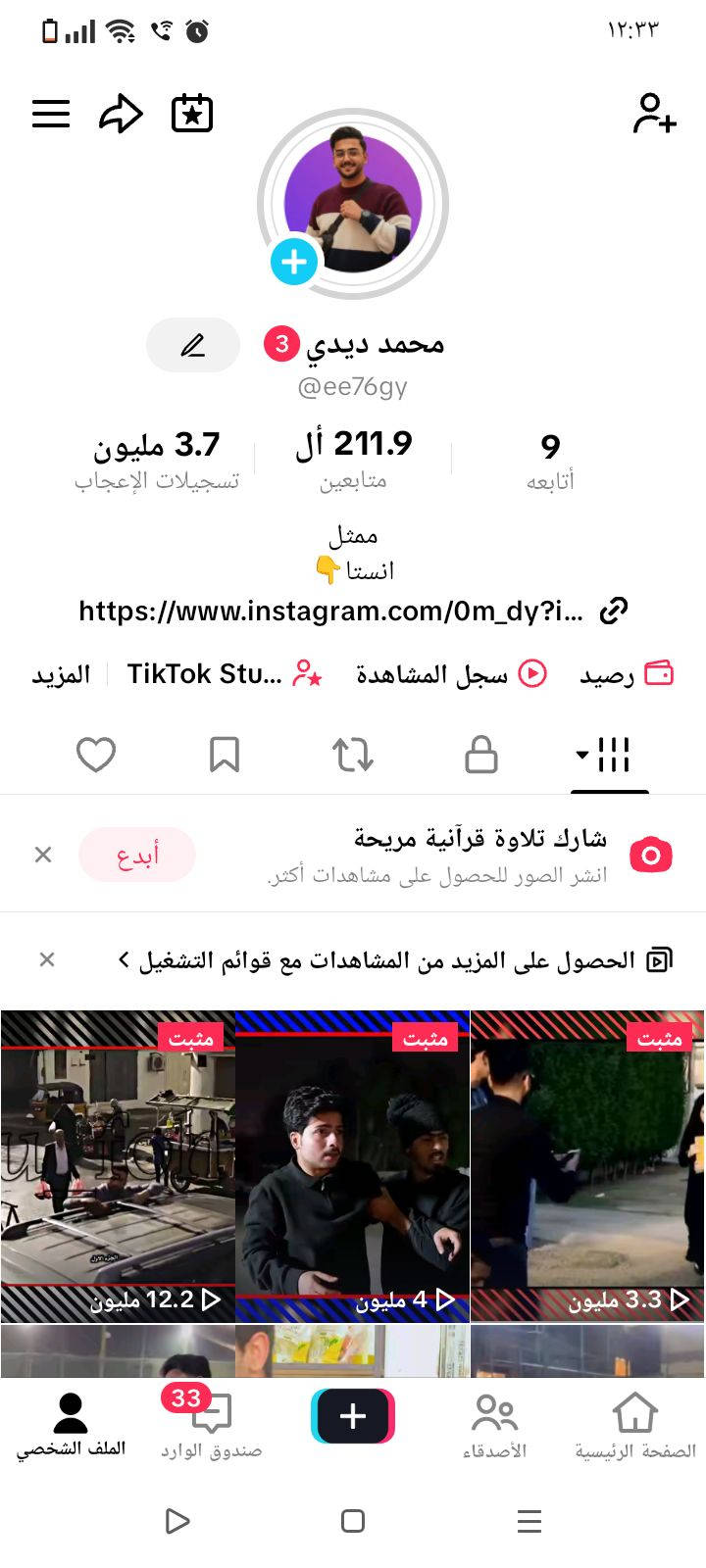Image resolution: width=706 pixels, height=1568 pixels.
Task: Open the pinned video with 12.2 مليون views
Action: (118, 1166)
